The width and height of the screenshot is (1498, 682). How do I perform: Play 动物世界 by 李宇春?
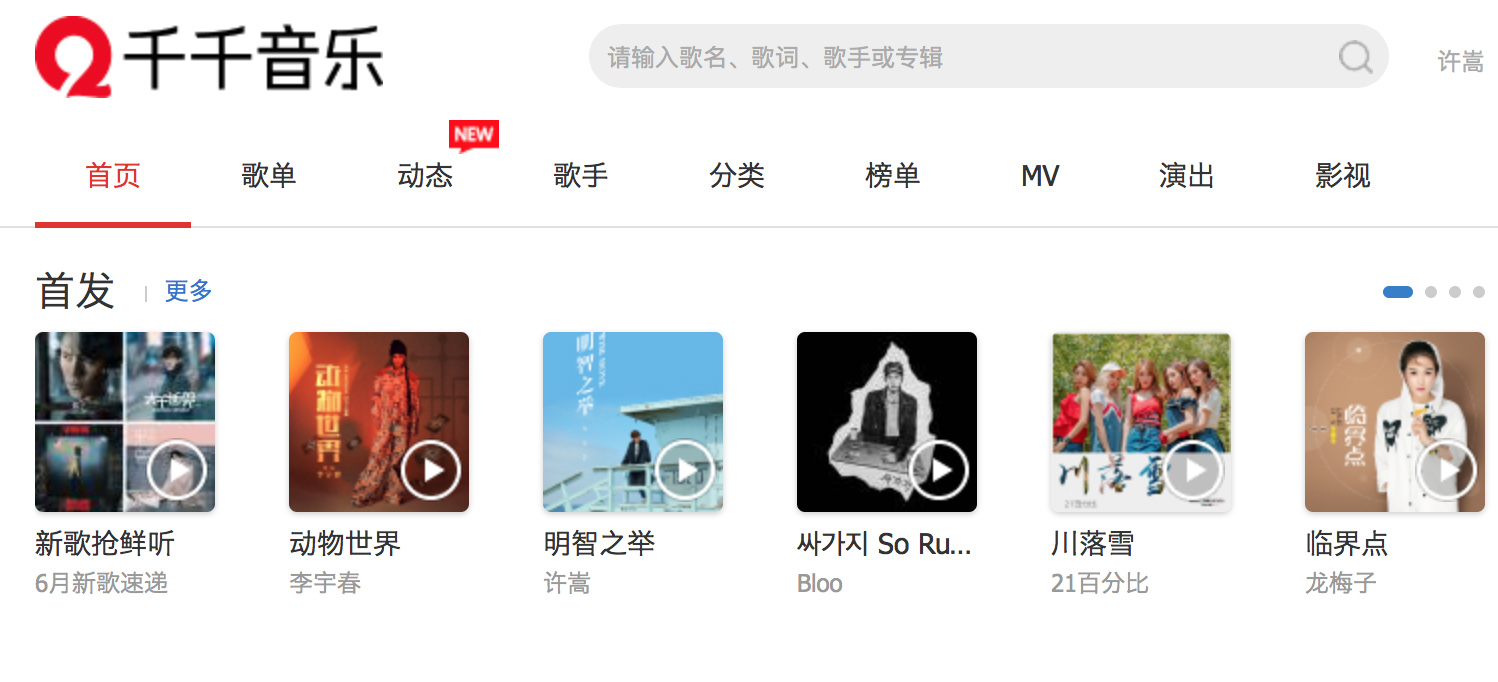click(x=430, y=469)
